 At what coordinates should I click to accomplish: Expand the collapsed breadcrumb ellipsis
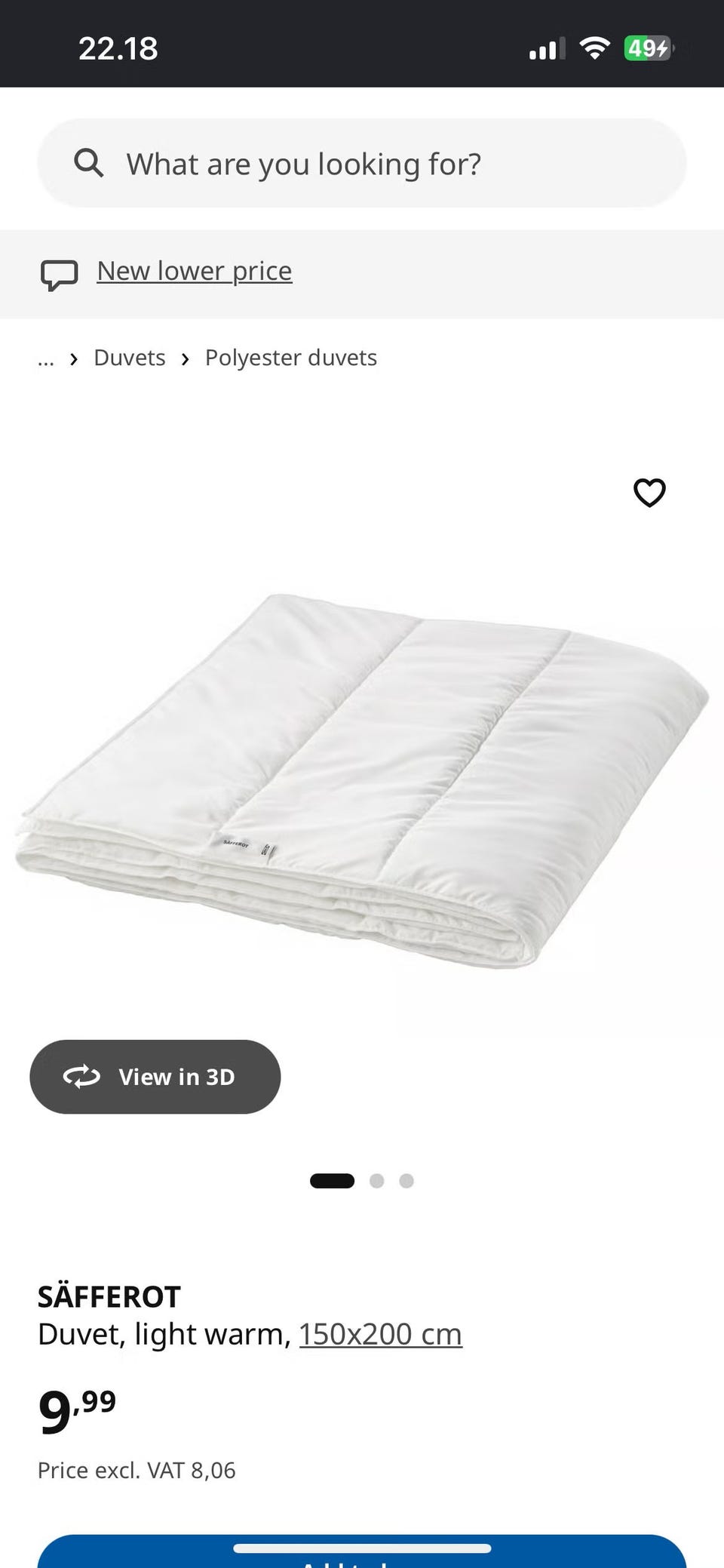pyautogui.click(x=46, y=359)
